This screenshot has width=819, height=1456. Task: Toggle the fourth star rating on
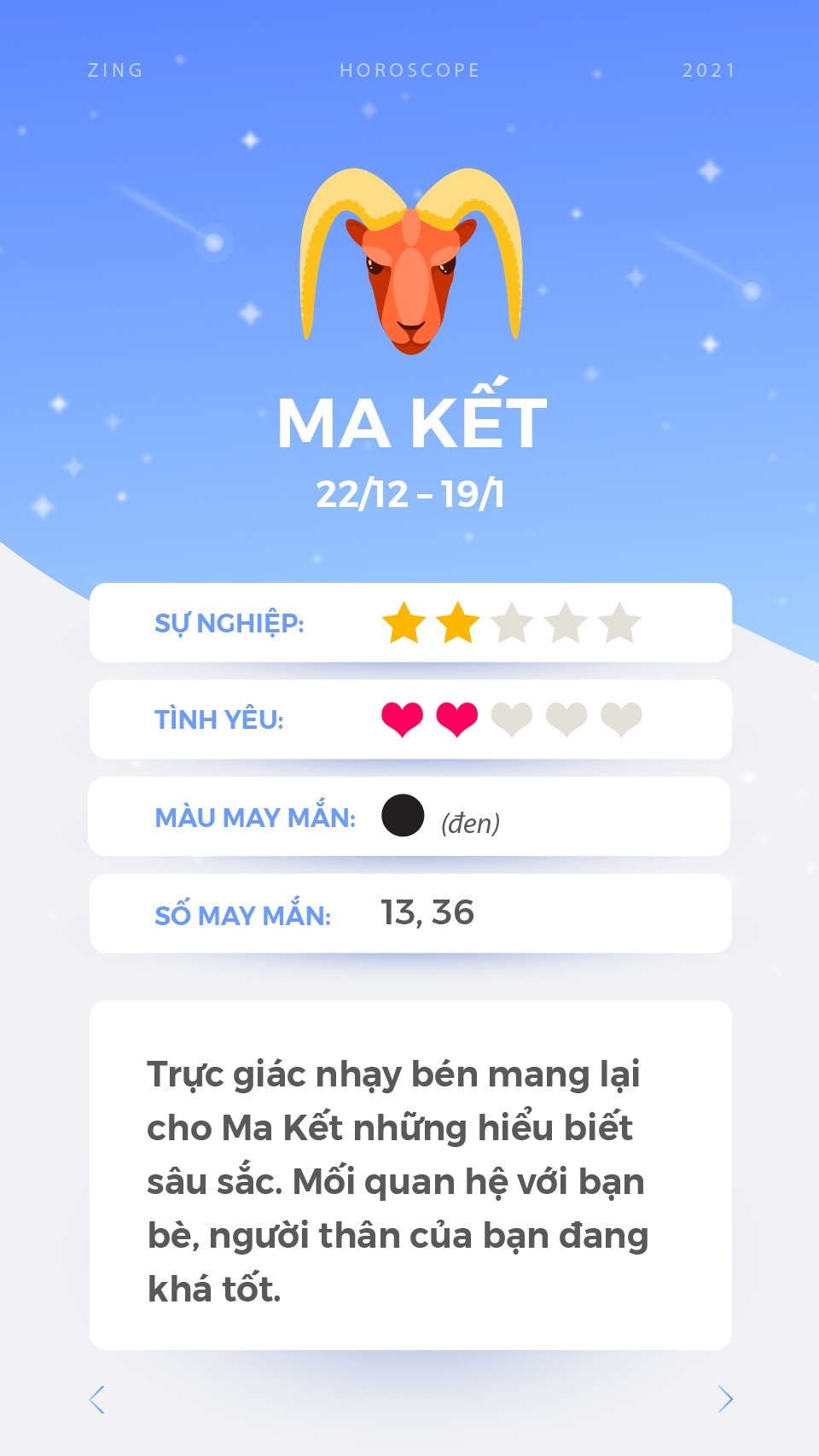tap(565, 624)
